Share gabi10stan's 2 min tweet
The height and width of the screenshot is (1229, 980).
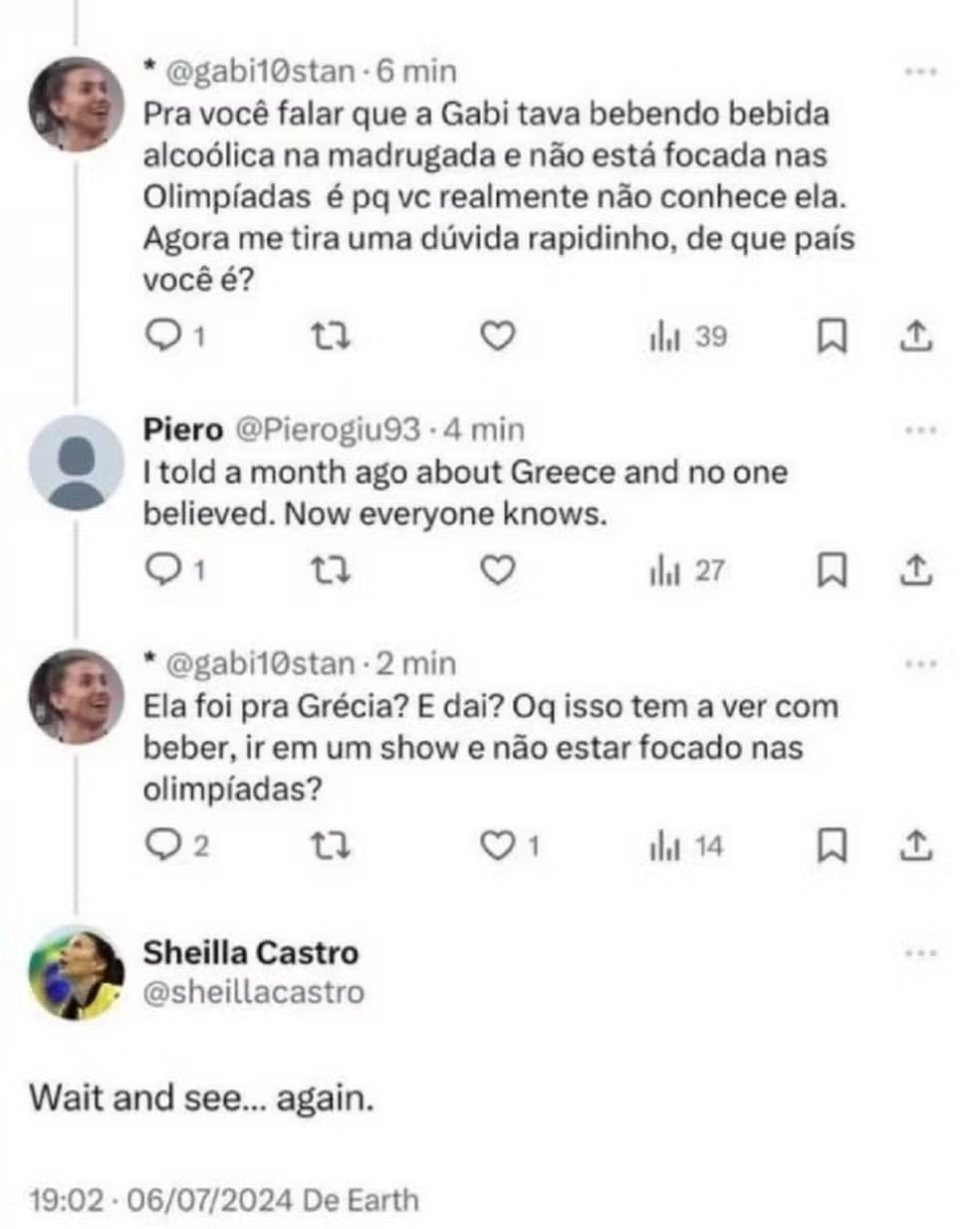(x=915, y=847)
